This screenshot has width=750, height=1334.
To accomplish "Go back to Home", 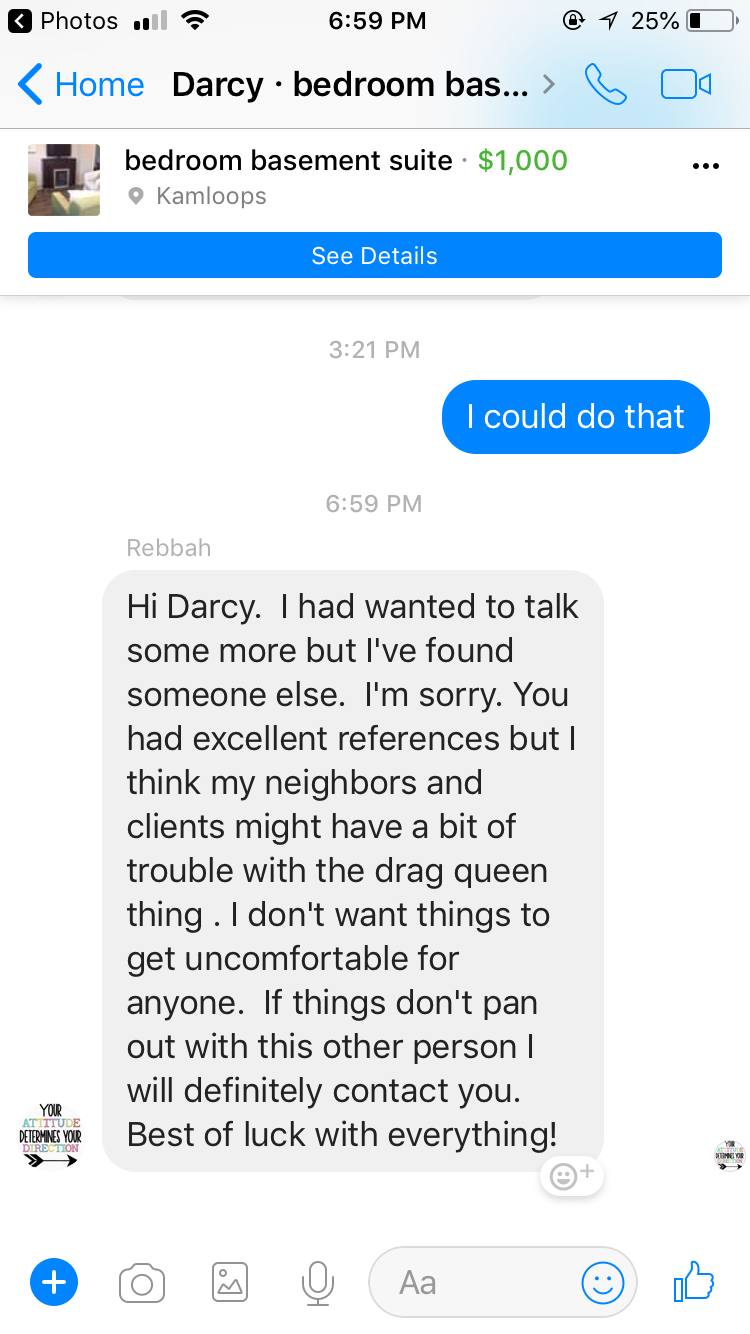I will click(x=80, y=85).
